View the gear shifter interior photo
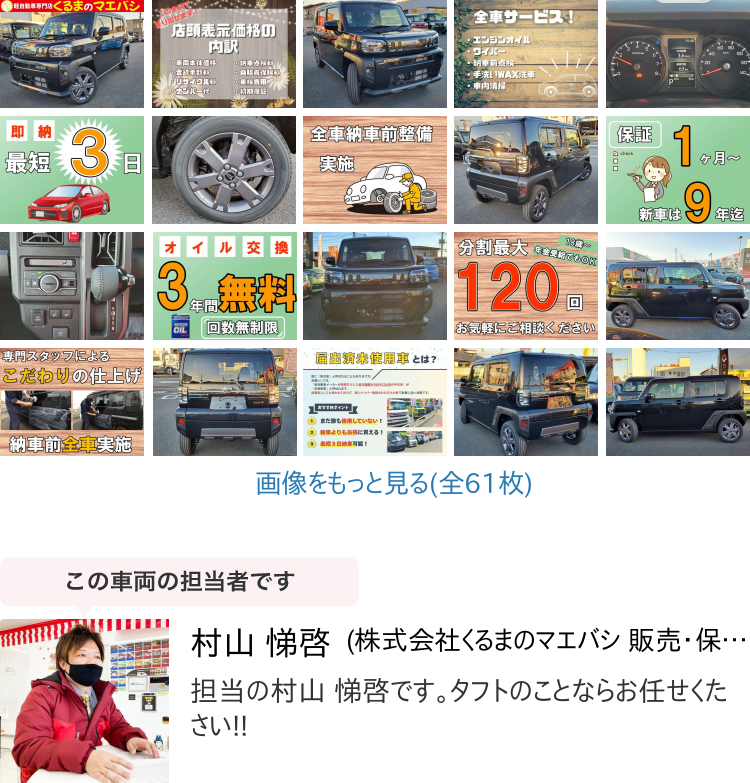This screenshot has width=750, height=783. coord(72,286)
